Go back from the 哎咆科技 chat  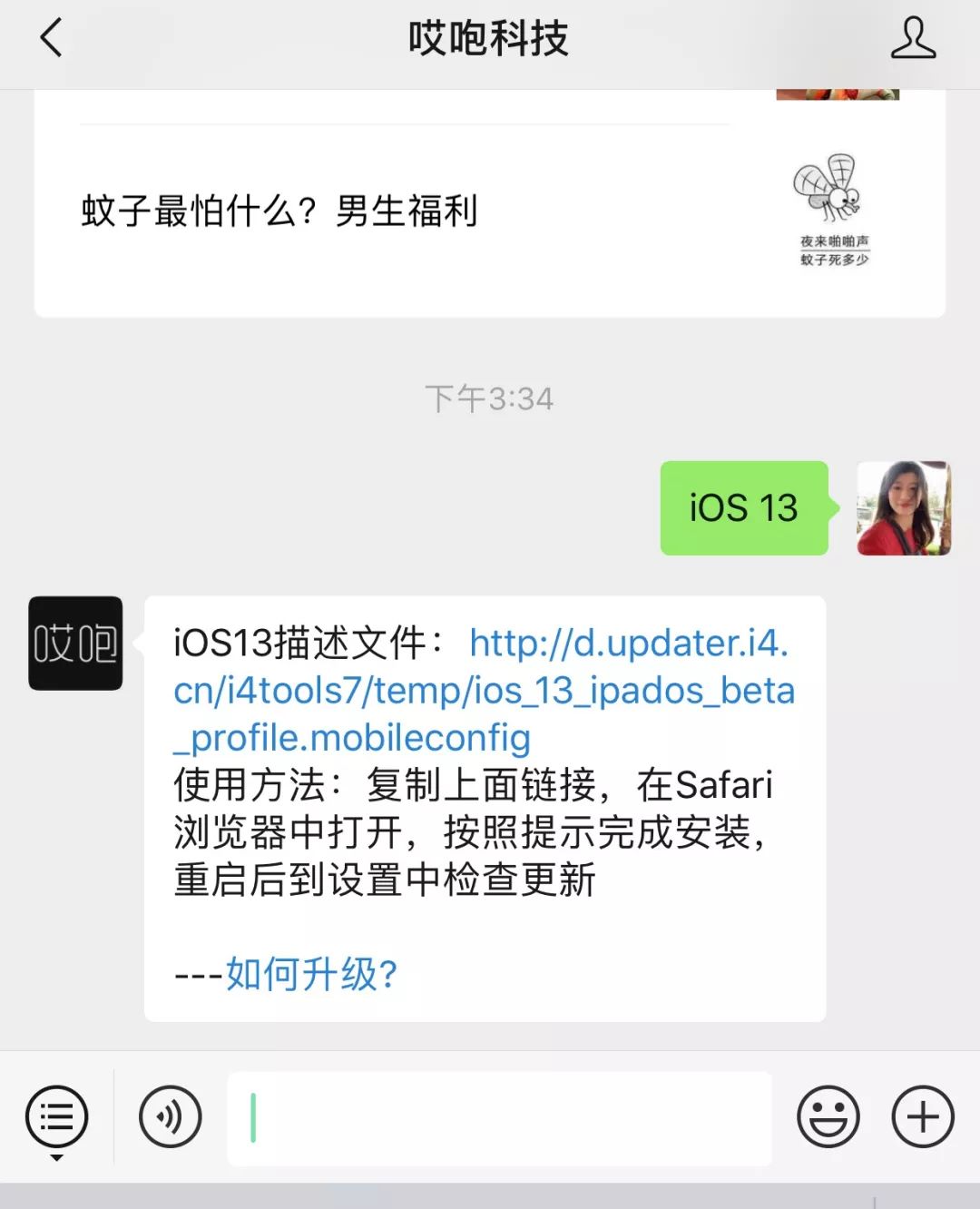pos(52,39)
